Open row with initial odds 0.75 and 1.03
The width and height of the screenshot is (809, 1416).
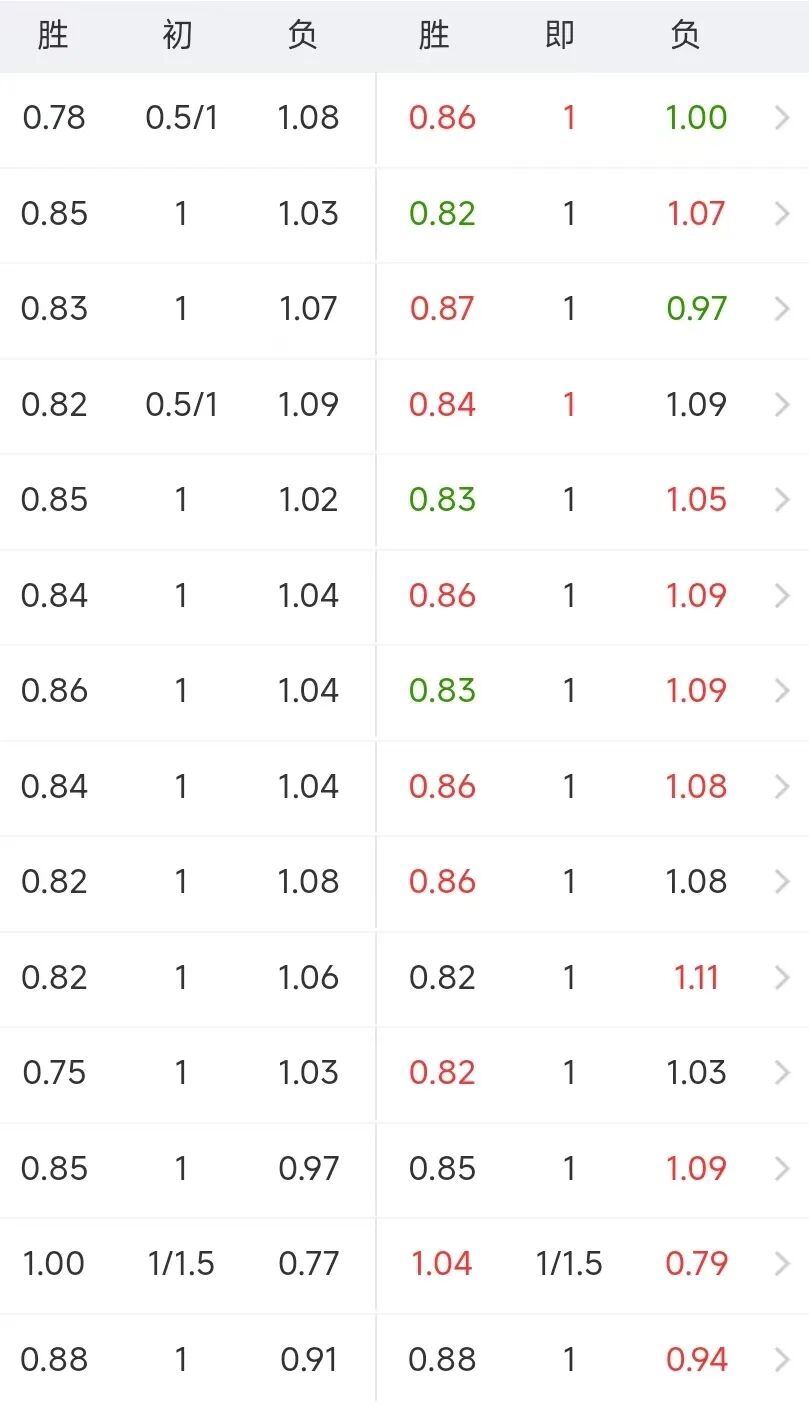click(782, 1073)
